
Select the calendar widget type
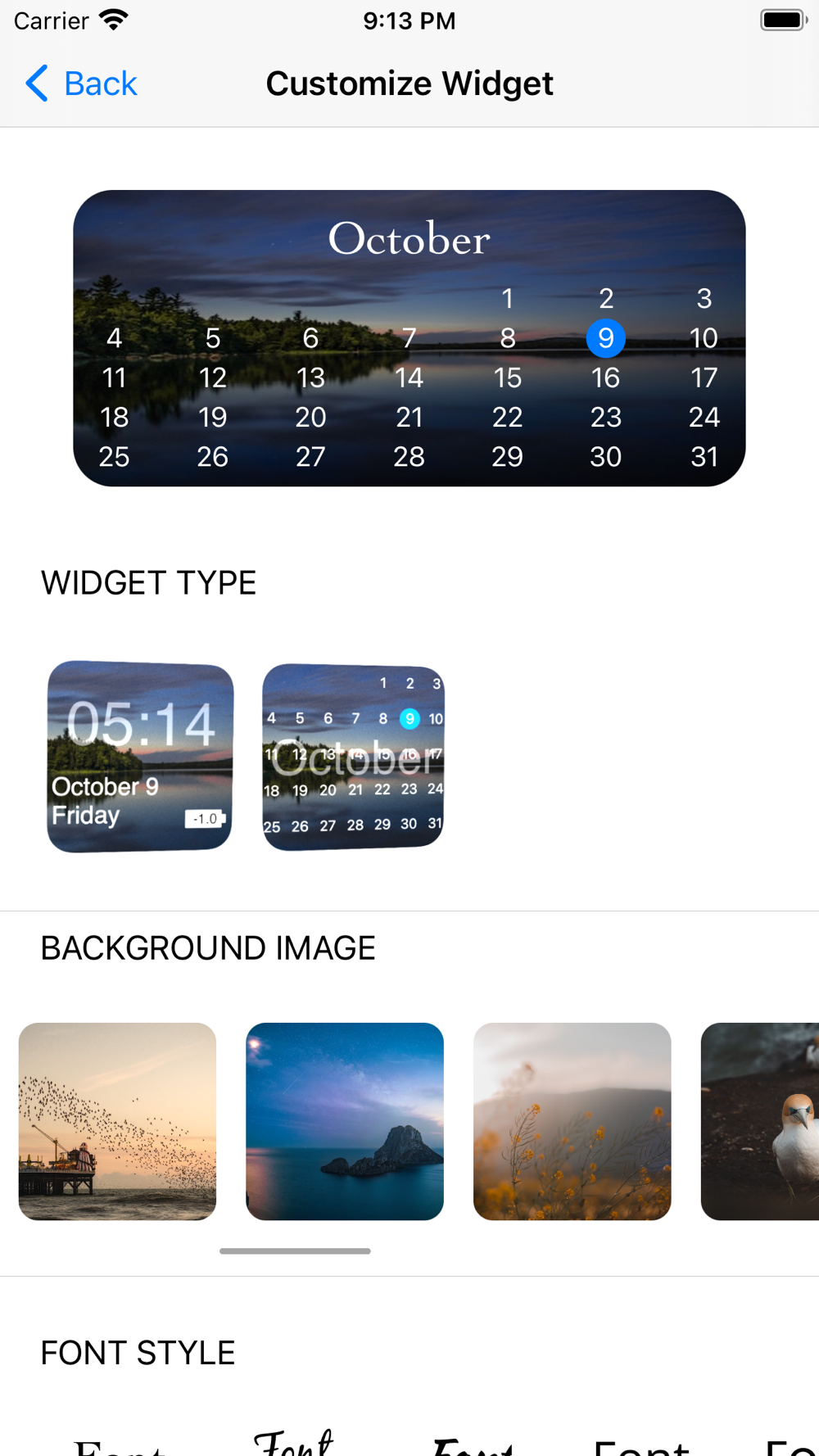click(353, 757)
